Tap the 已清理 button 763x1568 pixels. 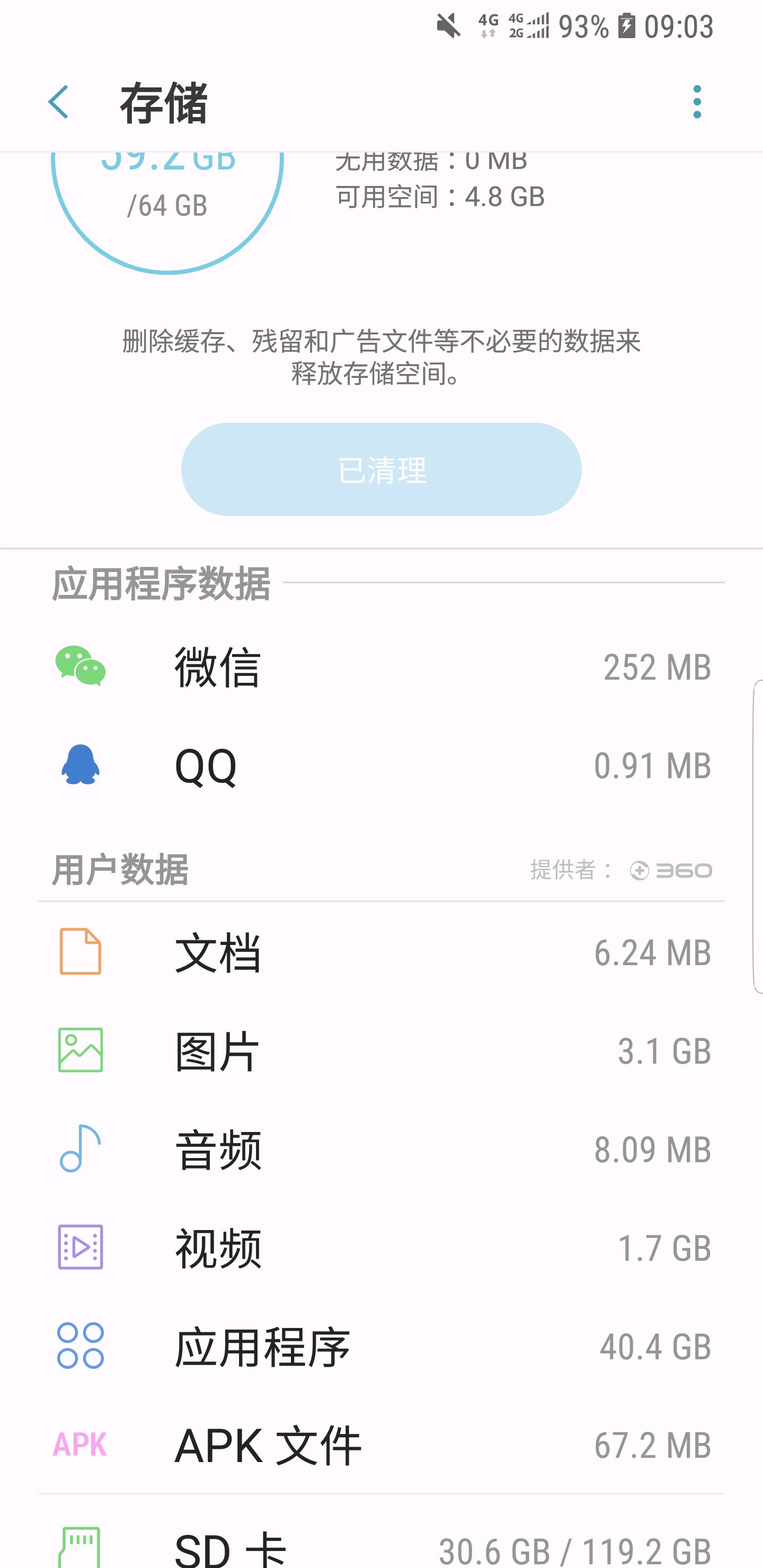point(381,469)
